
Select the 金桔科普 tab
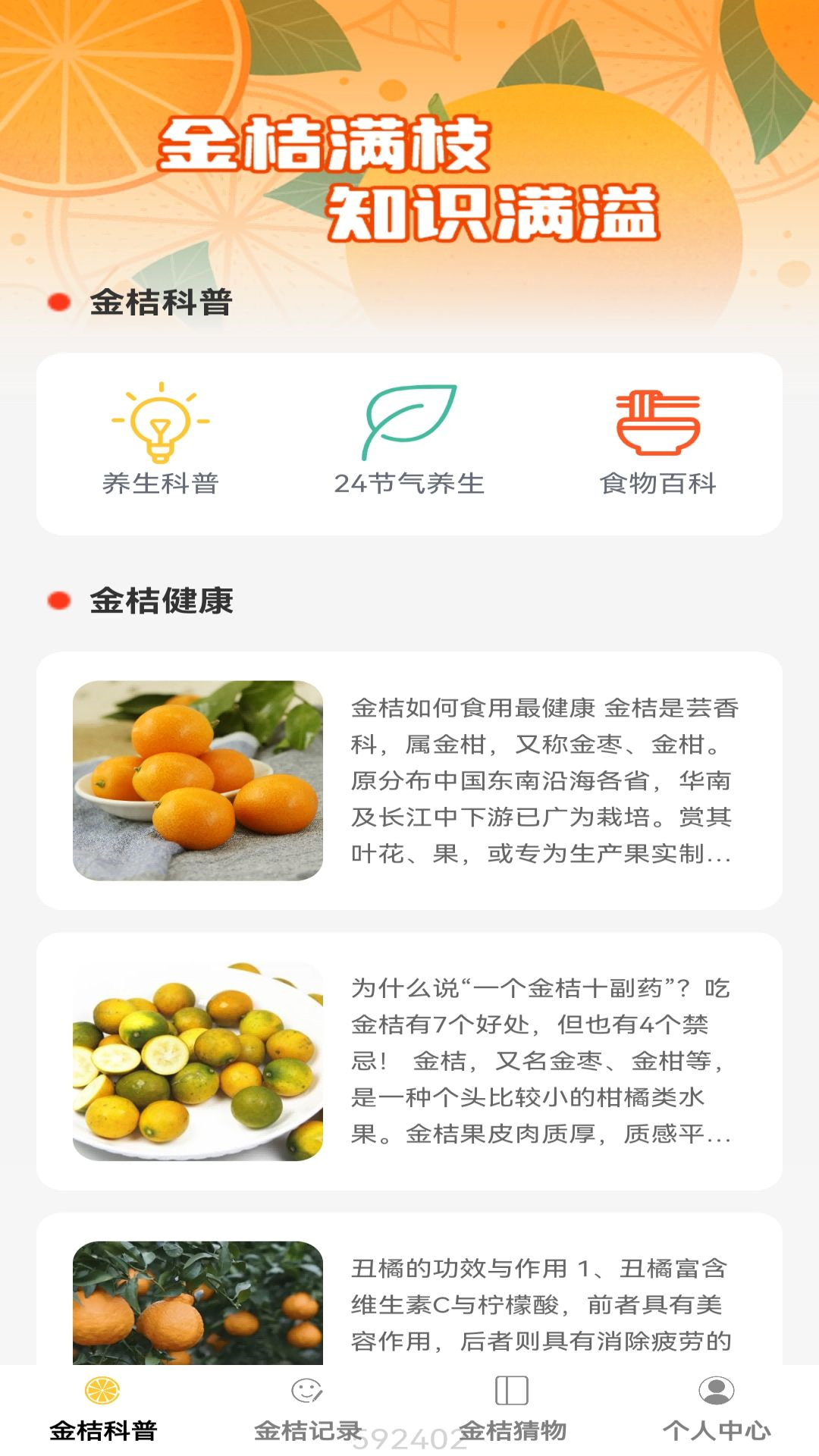(x=102, y=1410)
